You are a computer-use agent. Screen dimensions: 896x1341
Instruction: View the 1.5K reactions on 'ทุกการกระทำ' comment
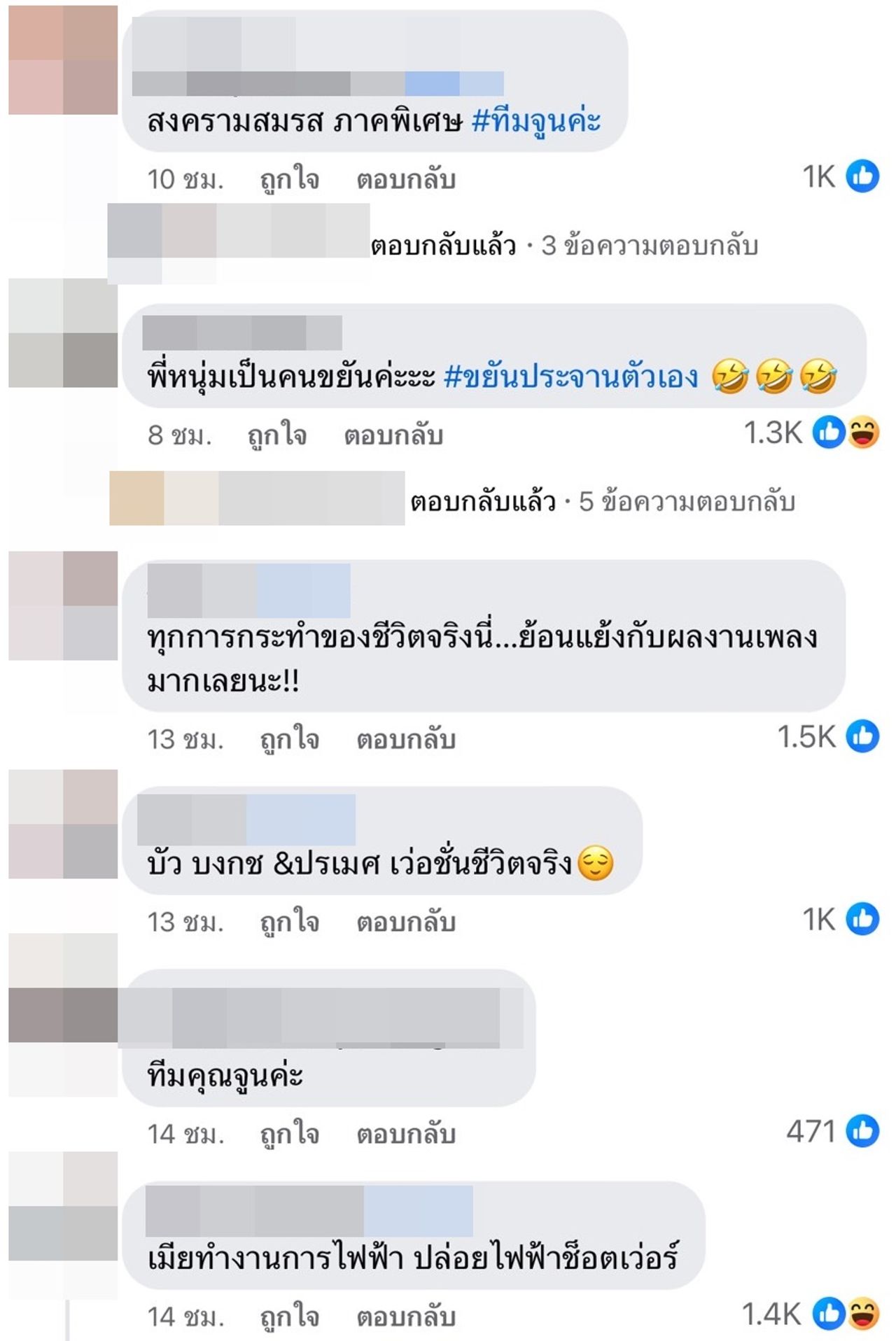827,736
